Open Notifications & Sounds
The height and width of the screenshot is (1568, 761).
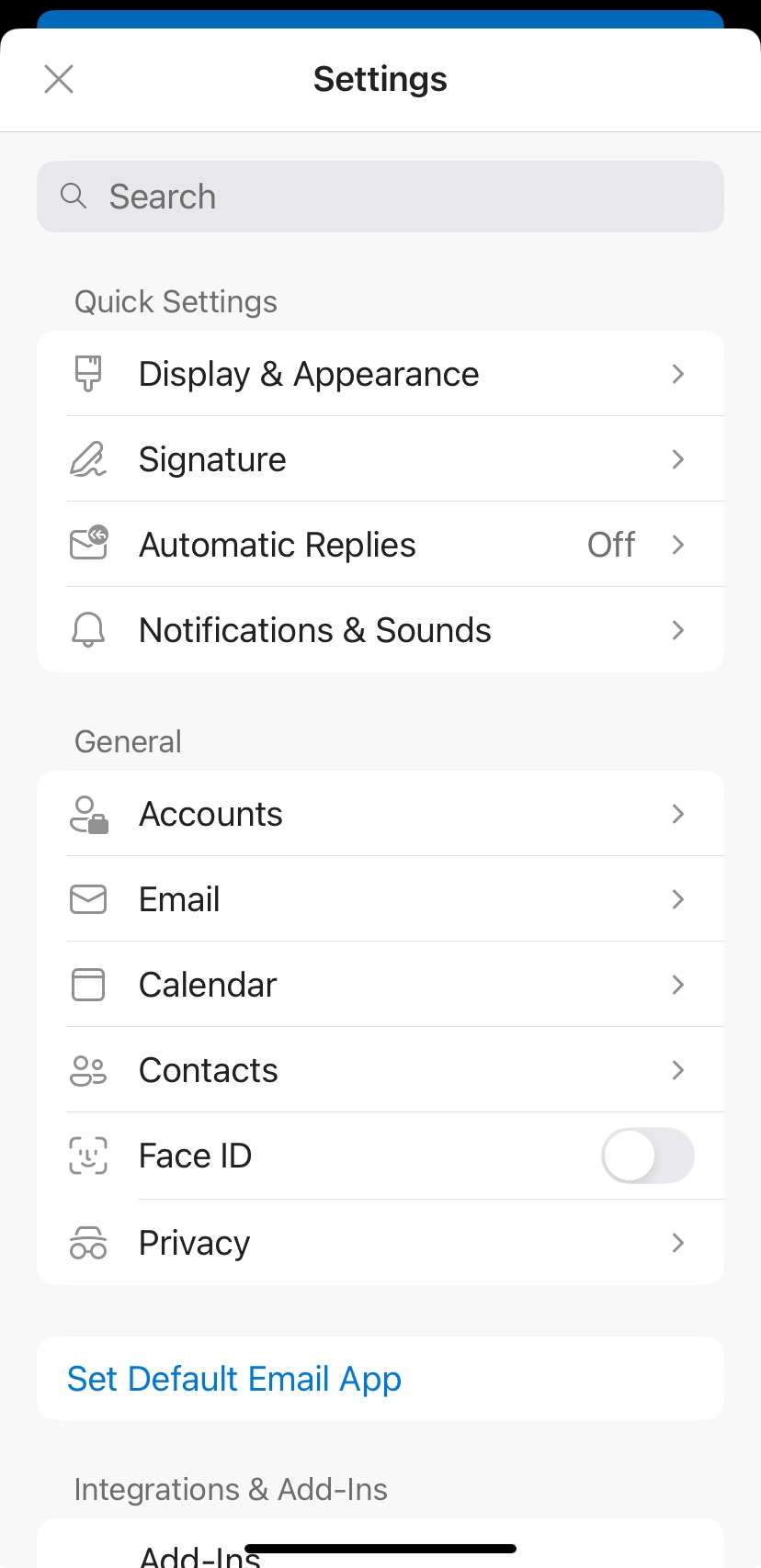(380, 630)
